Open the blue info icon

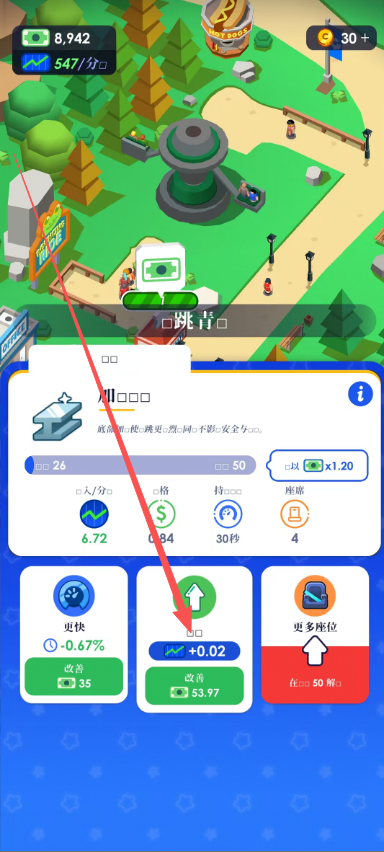[x=360, y=392]
